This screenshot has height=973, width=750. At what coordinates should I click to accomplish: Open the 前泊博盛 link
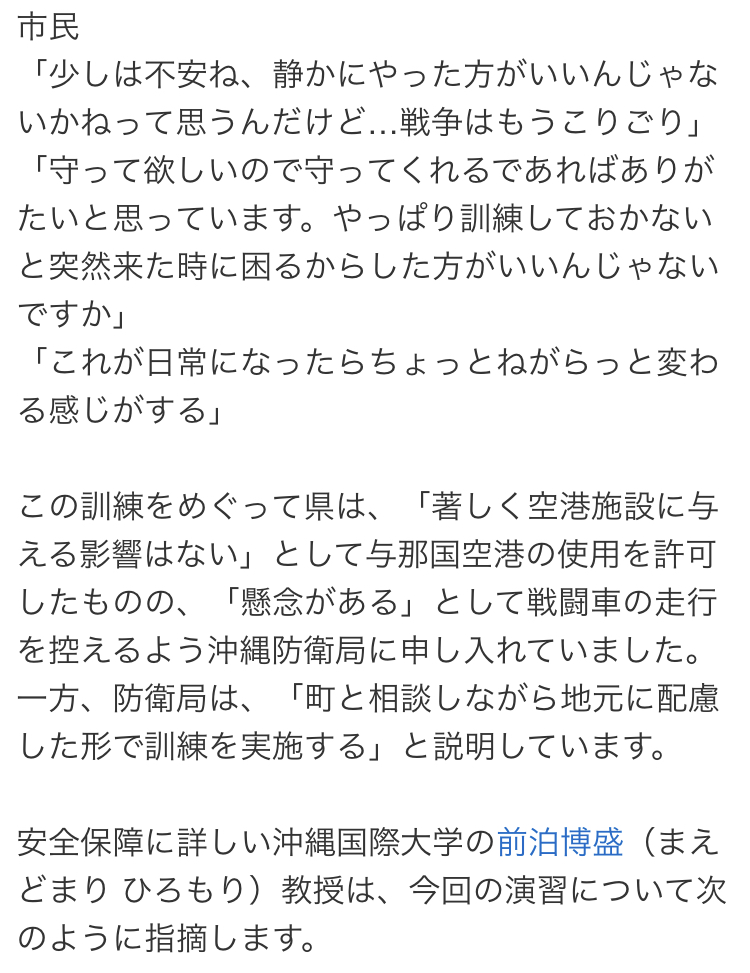pos(560,843)
